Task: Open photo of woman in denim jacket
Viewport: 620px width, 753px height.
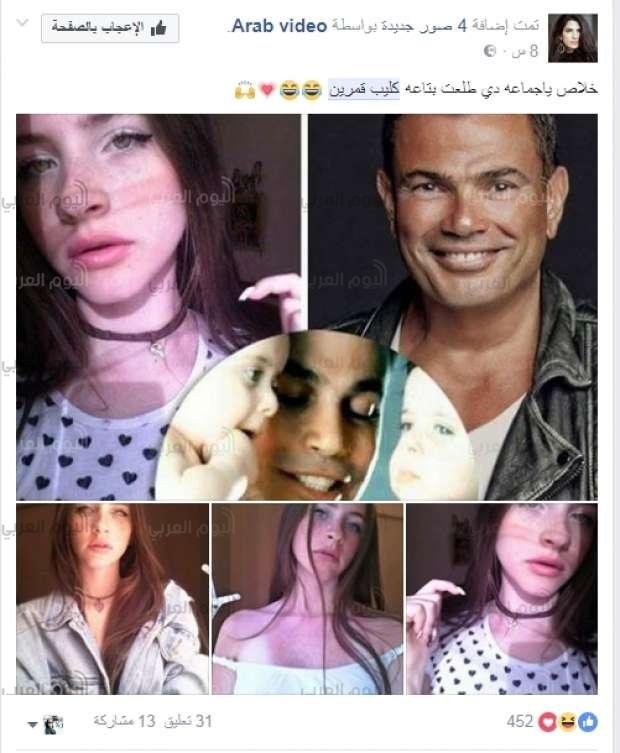Action: point(111,598)
